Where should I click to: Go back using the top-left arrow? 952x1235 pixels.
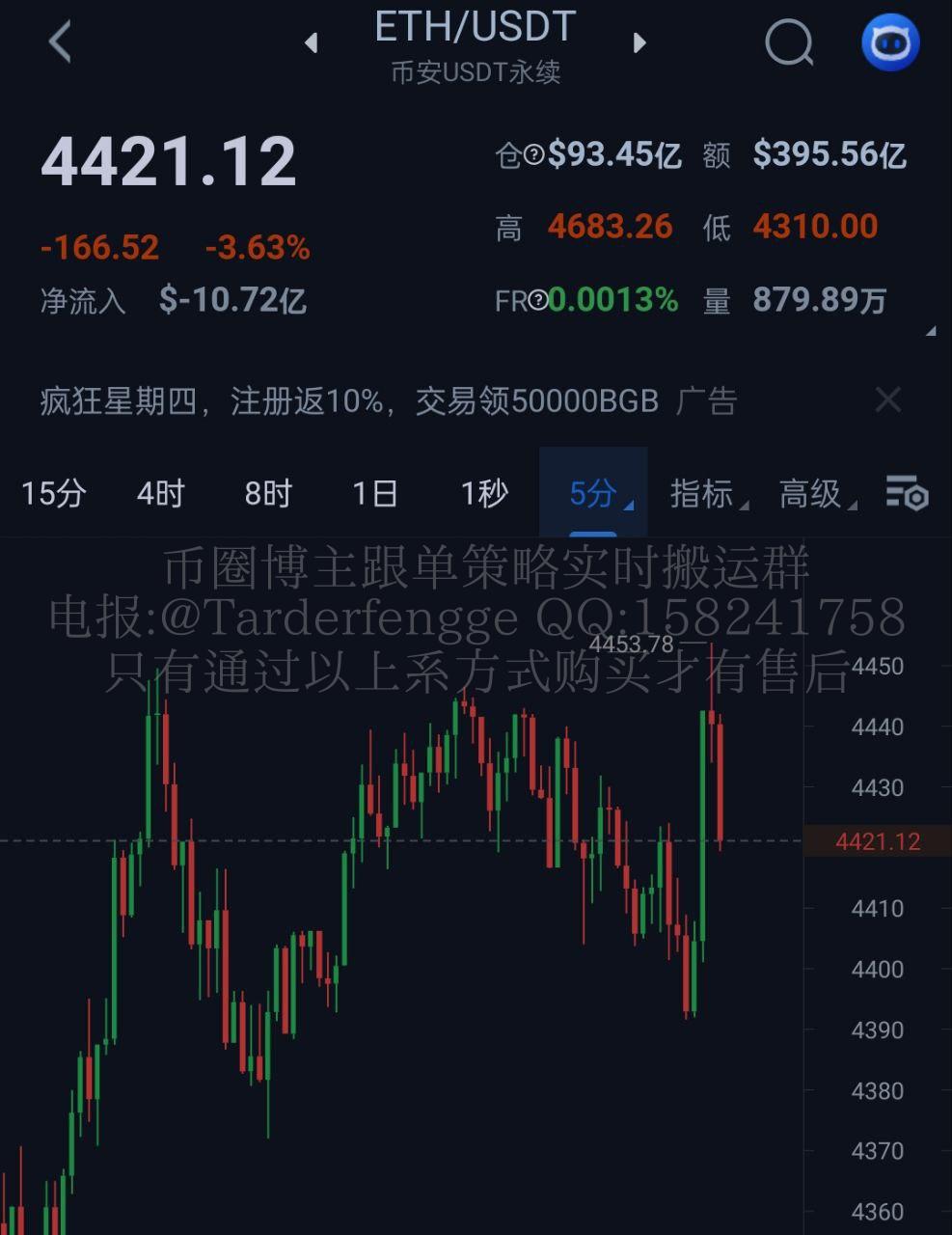click(60, 42)
